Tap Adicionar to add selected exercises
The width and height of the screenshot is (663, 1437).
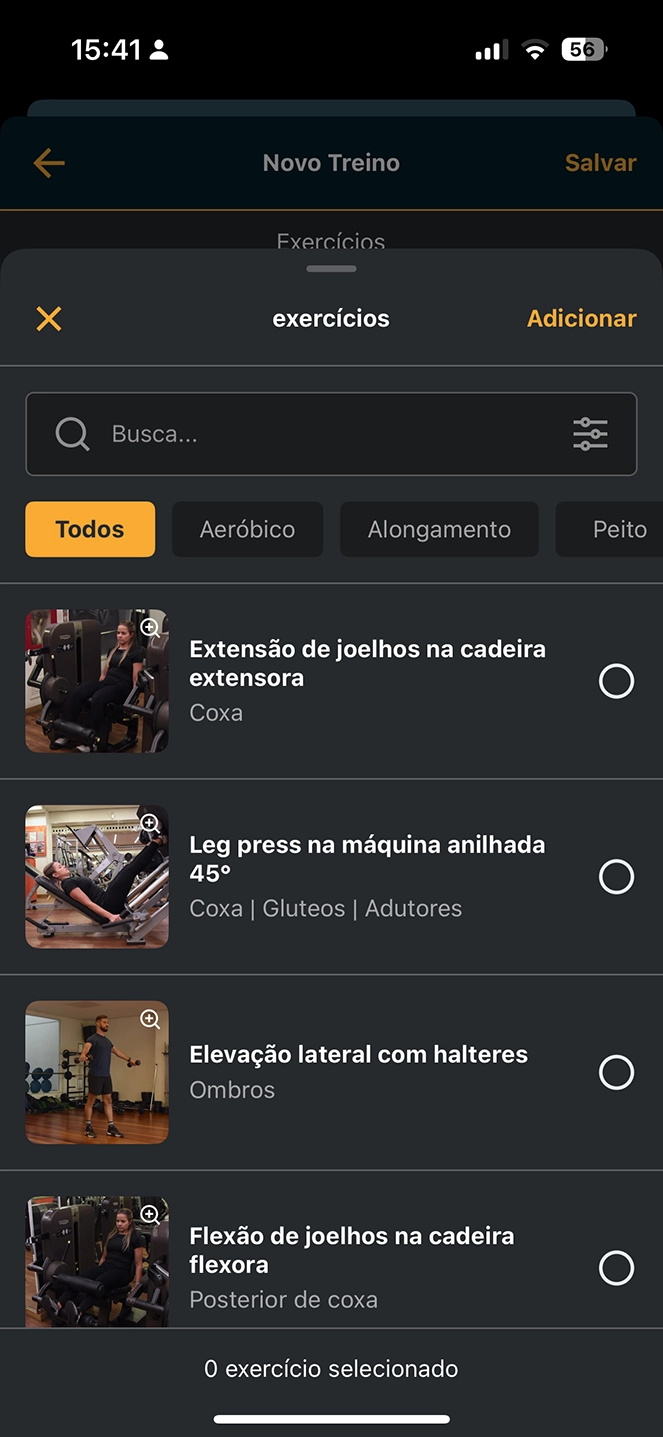tap(581, 319)
